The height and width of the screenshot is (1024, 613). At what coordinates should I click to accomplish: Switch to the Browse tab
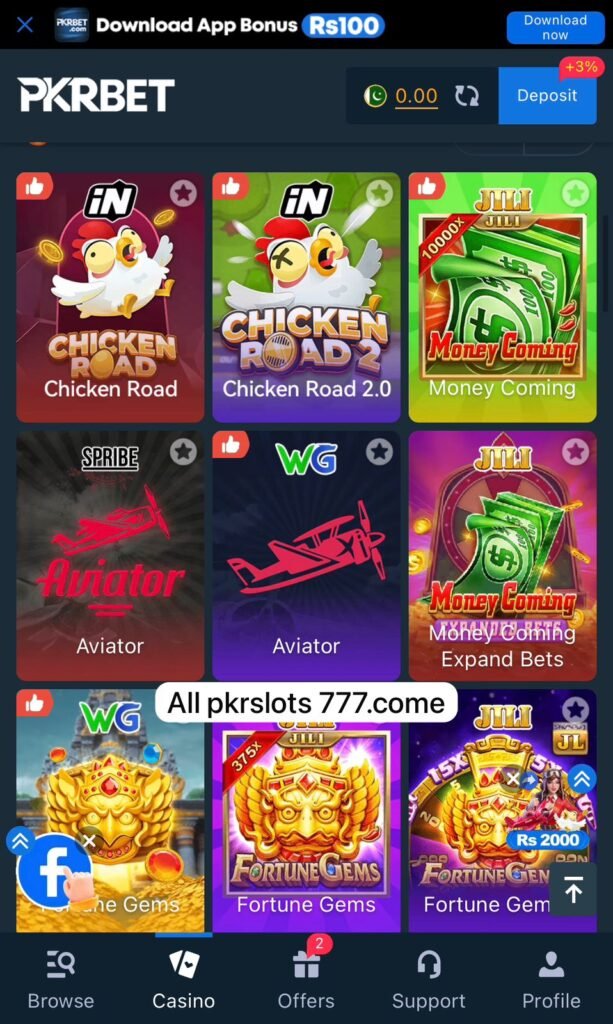click(x=61, y=980)
